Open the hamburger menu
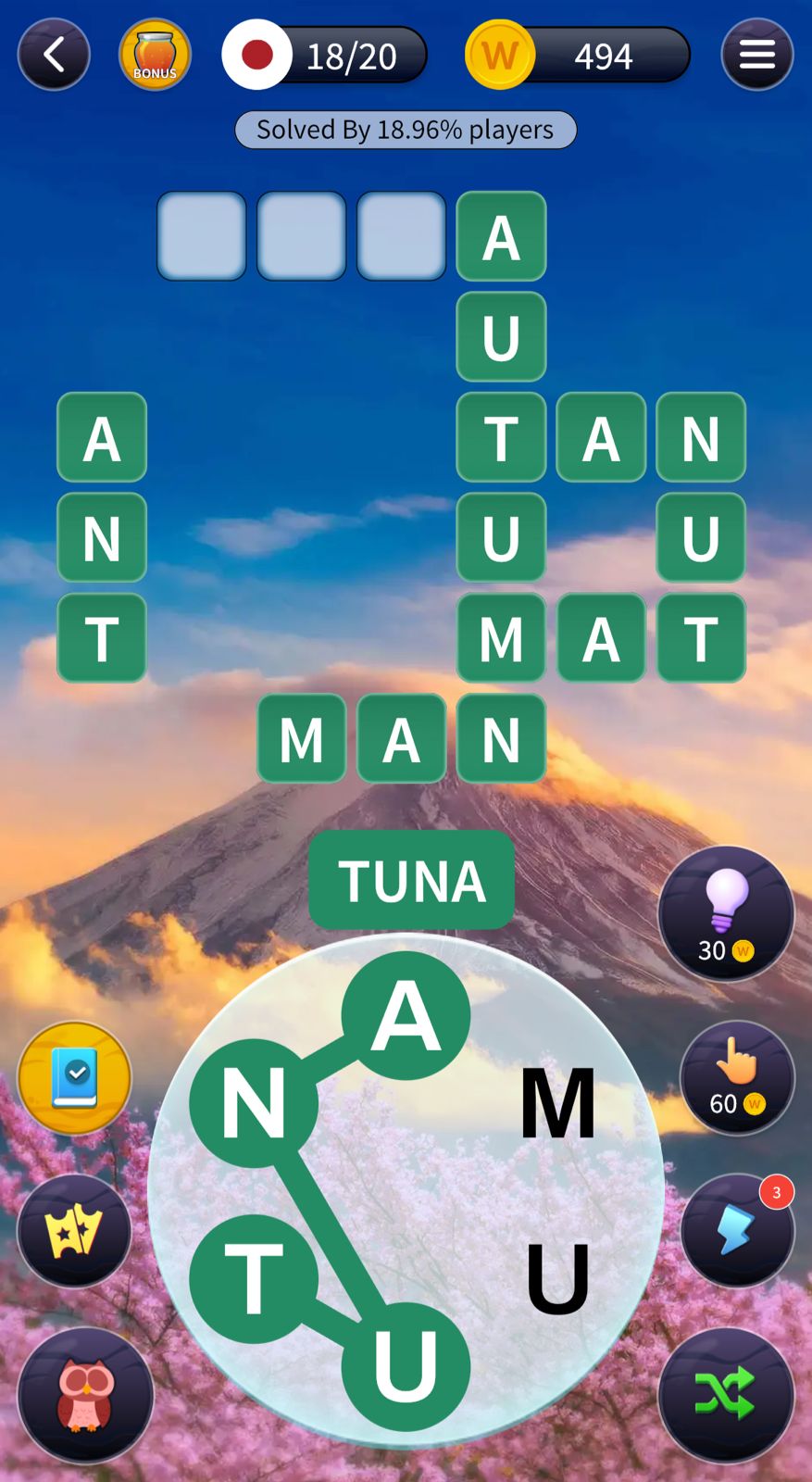The height and width of the screenshot is (1482, 812). click(756, 56)
